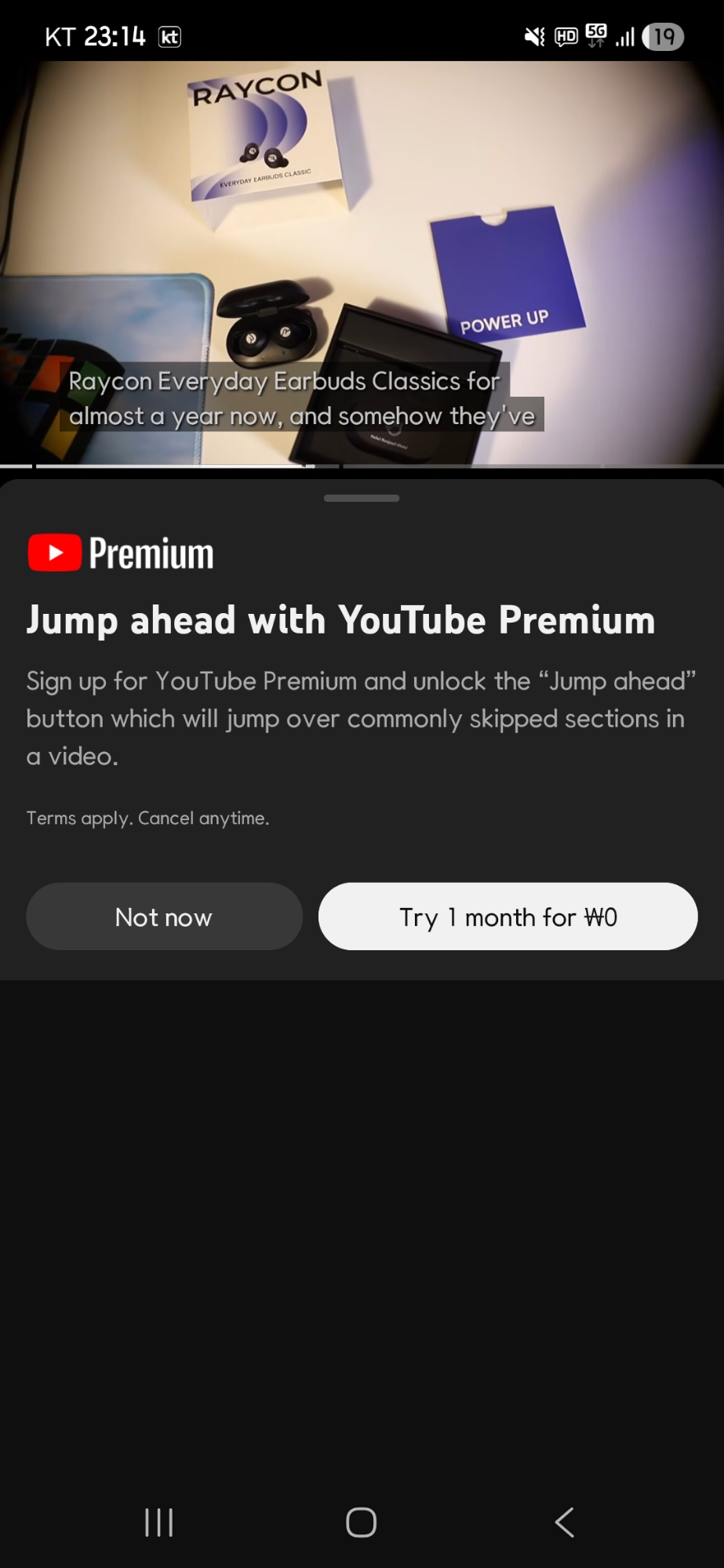Start the 1 month ₩0 trial

tap(508, 916)
